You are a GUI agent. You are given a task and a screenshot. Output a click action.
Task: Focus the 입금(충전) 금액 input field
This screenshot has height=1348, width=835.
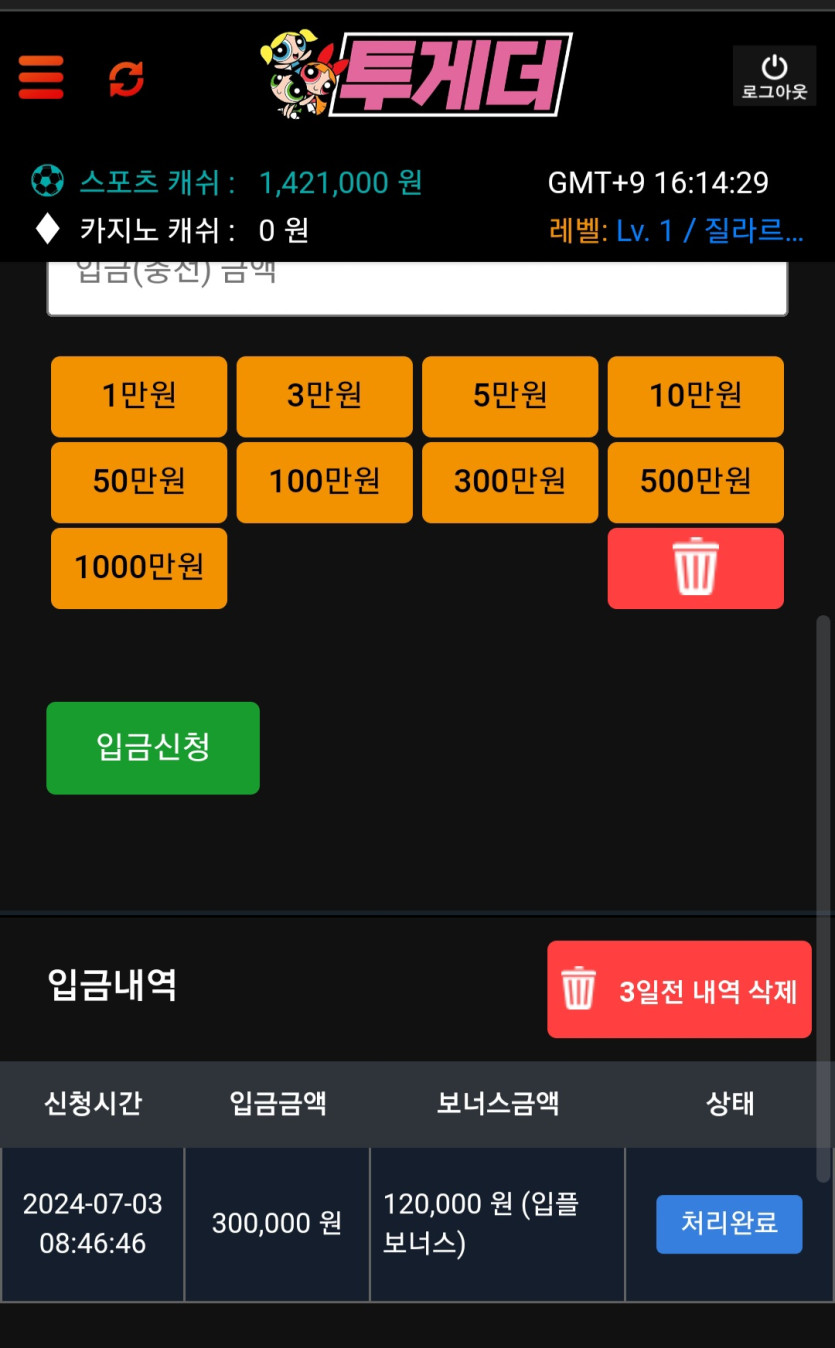(417, 285)
